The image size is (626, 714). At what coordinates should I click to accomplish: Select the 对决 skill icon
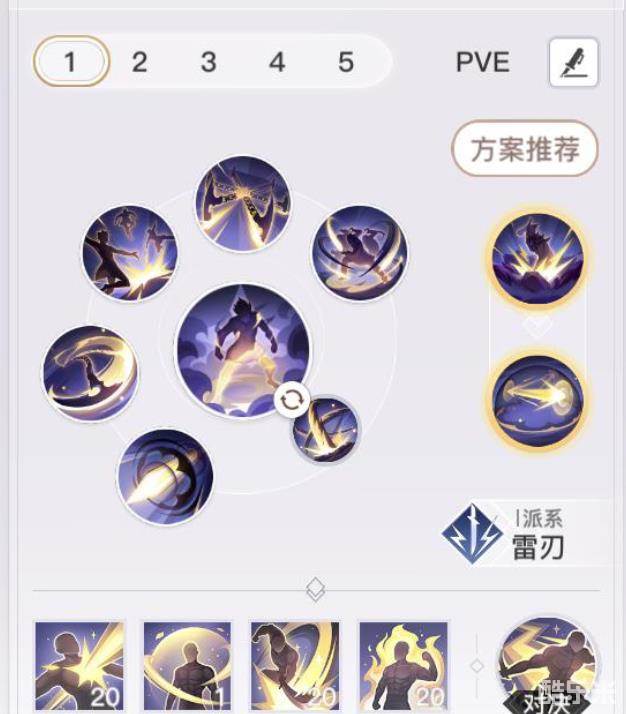pyautogui.click(x=548, y=664)
